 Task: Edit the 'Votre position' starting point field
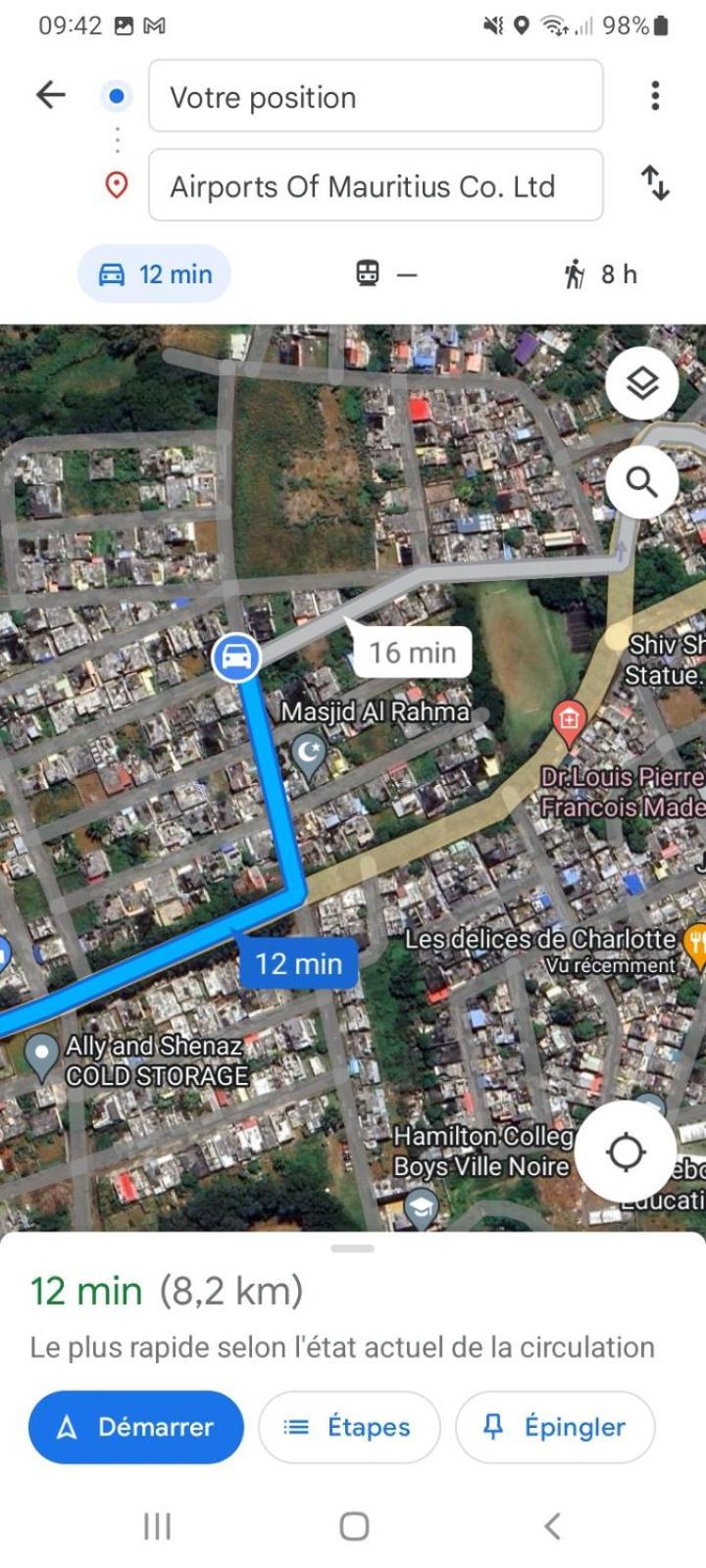tap(375, 96)
